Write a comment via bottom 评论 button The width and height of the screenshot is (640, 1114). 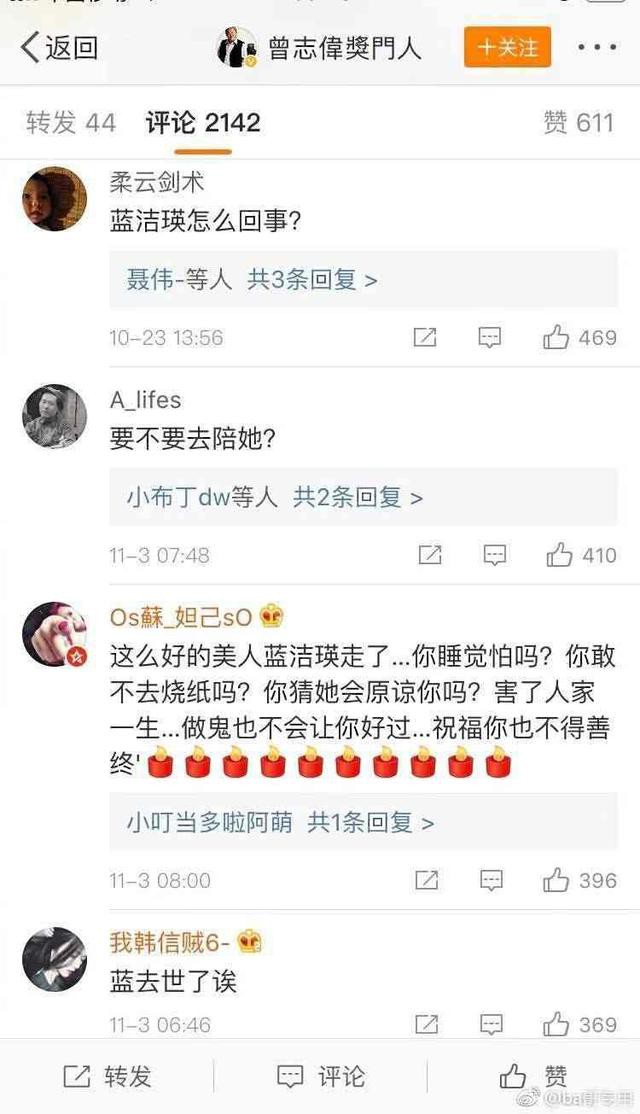tap(320, 1077)
